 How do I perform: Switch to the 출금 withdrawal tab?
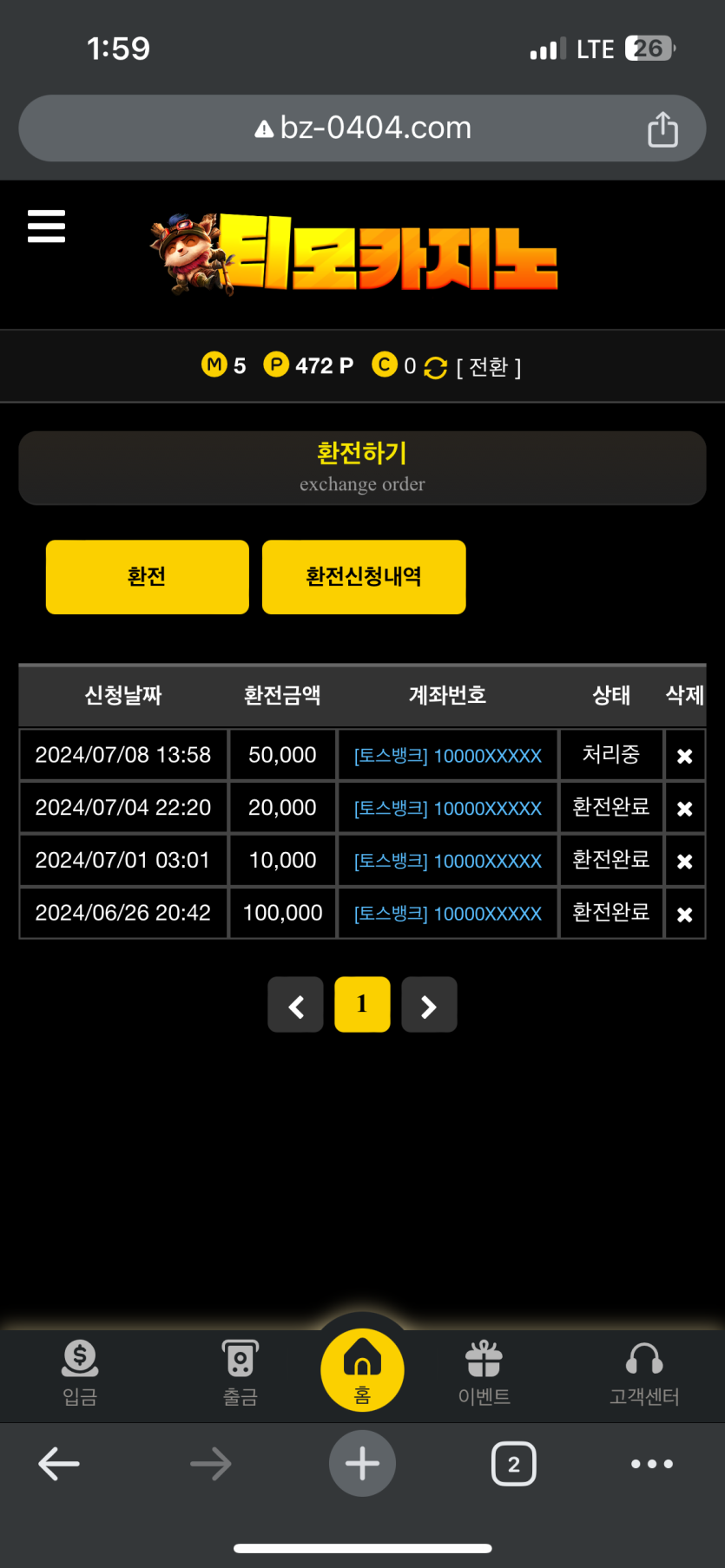coord(241,1371)
